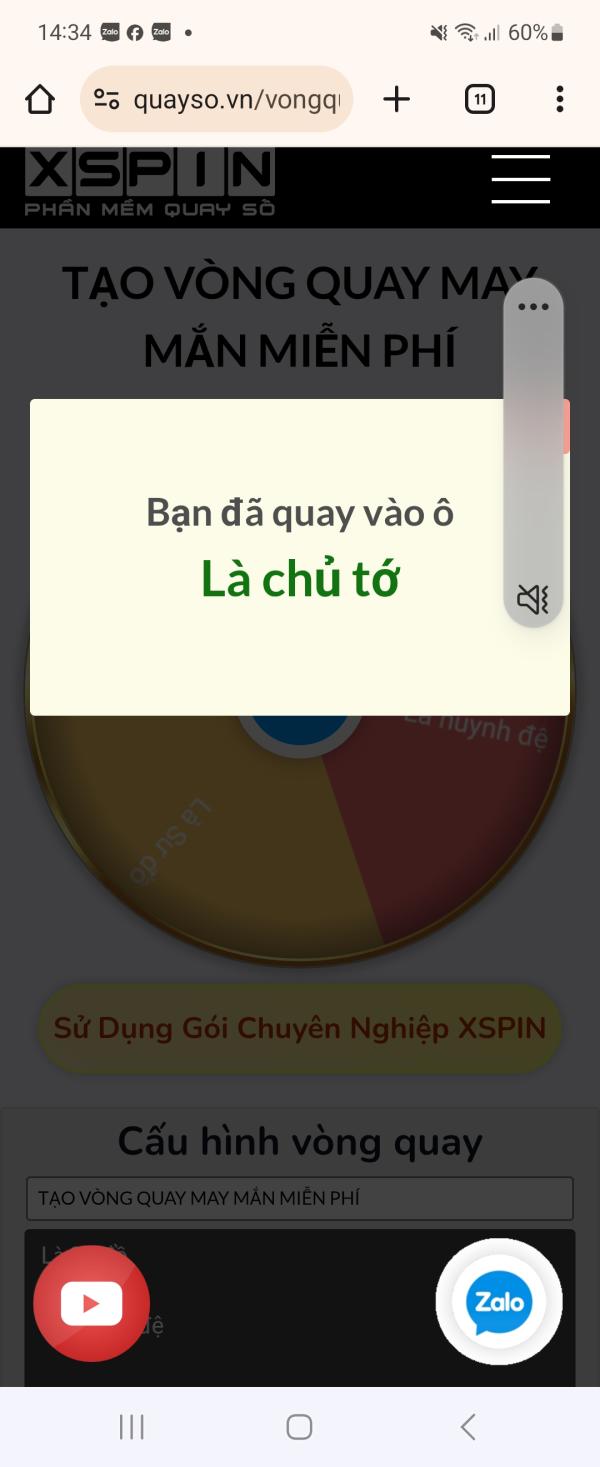Open the red YouTube floating button
Image resolution: width=600 pixels, height=1467 pixels.
click(91, 1303)
